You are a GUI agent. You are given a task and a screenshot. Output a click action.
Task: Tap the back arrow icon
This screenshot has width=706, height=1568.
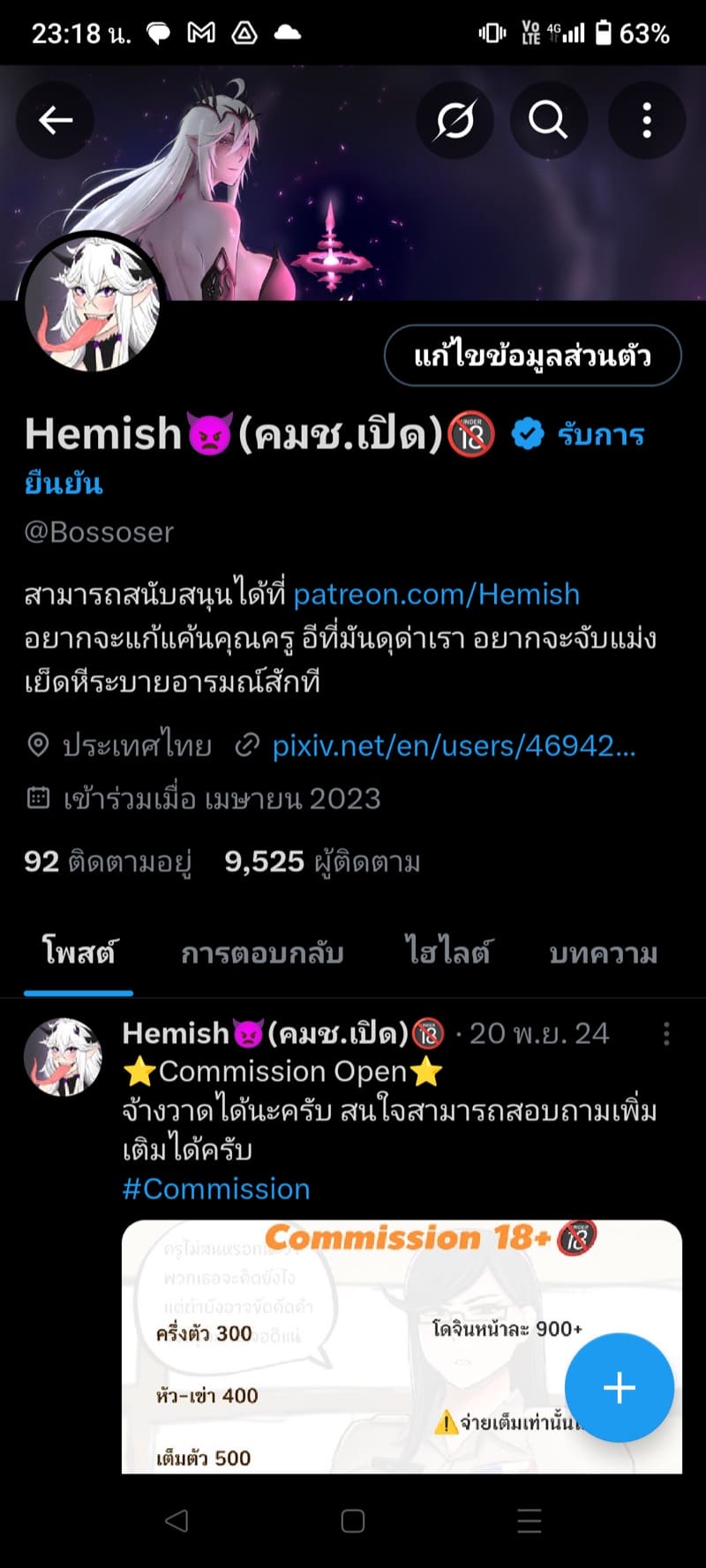pyautogui.click(x=55, y=120)
